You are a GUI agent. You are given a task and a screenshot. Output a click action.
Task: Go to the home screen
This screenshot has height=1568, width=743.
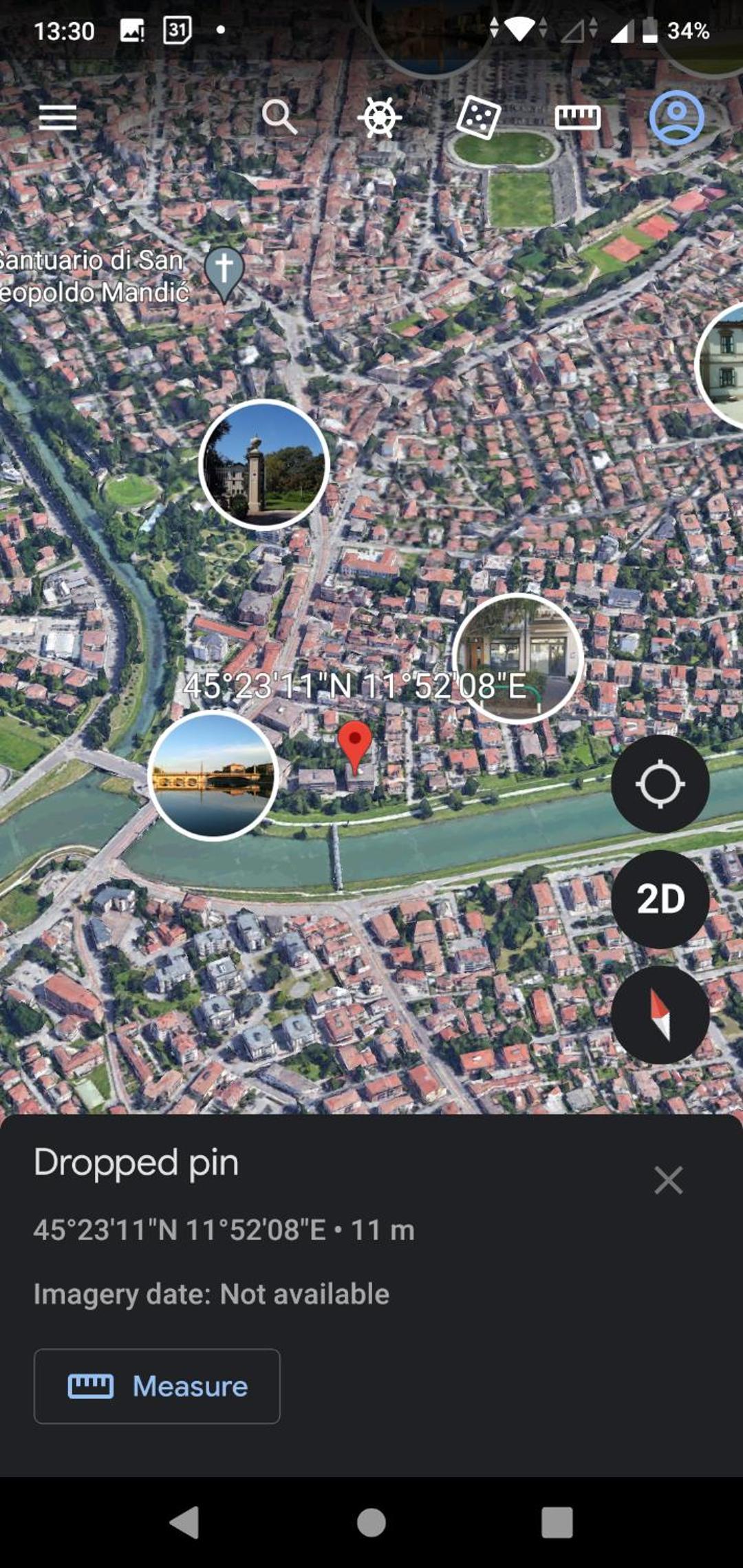pos(371,1522)
